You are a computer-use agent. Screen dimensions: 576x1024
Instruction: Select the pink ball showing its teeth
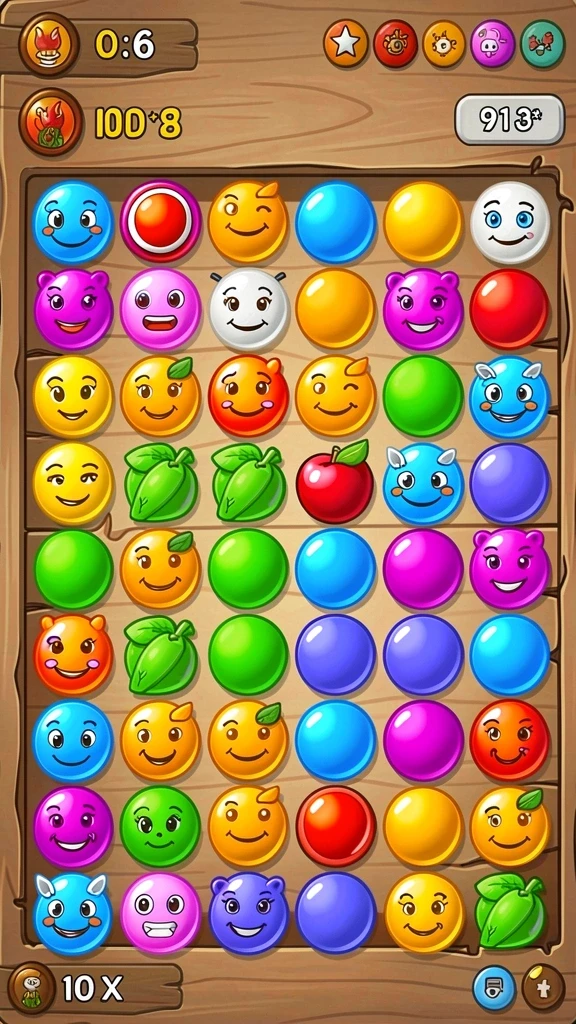pyautogui.click(x=161, y=912)
